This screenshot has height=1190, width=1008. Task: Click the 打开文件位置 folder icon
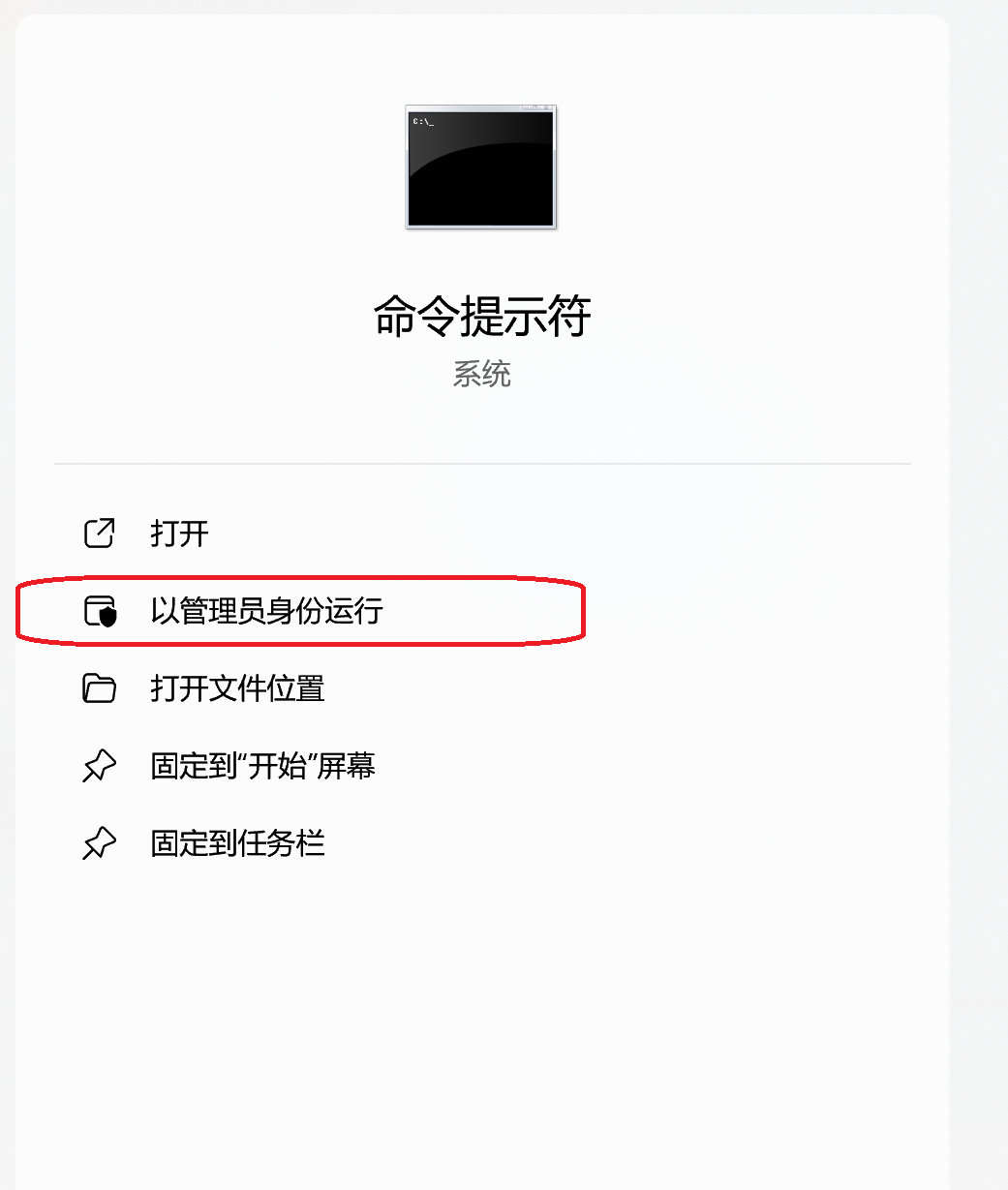tap(98, 688)
